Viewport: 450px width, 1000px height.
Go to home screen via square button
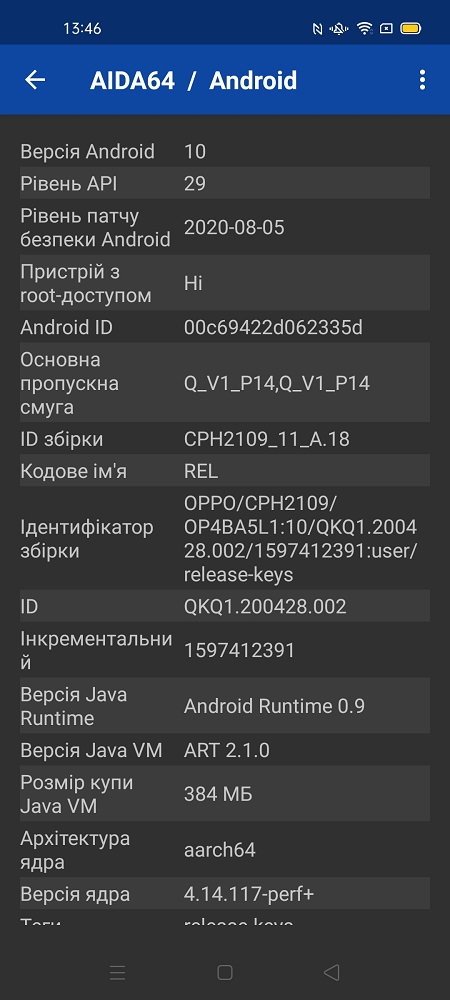click(224, 972)
